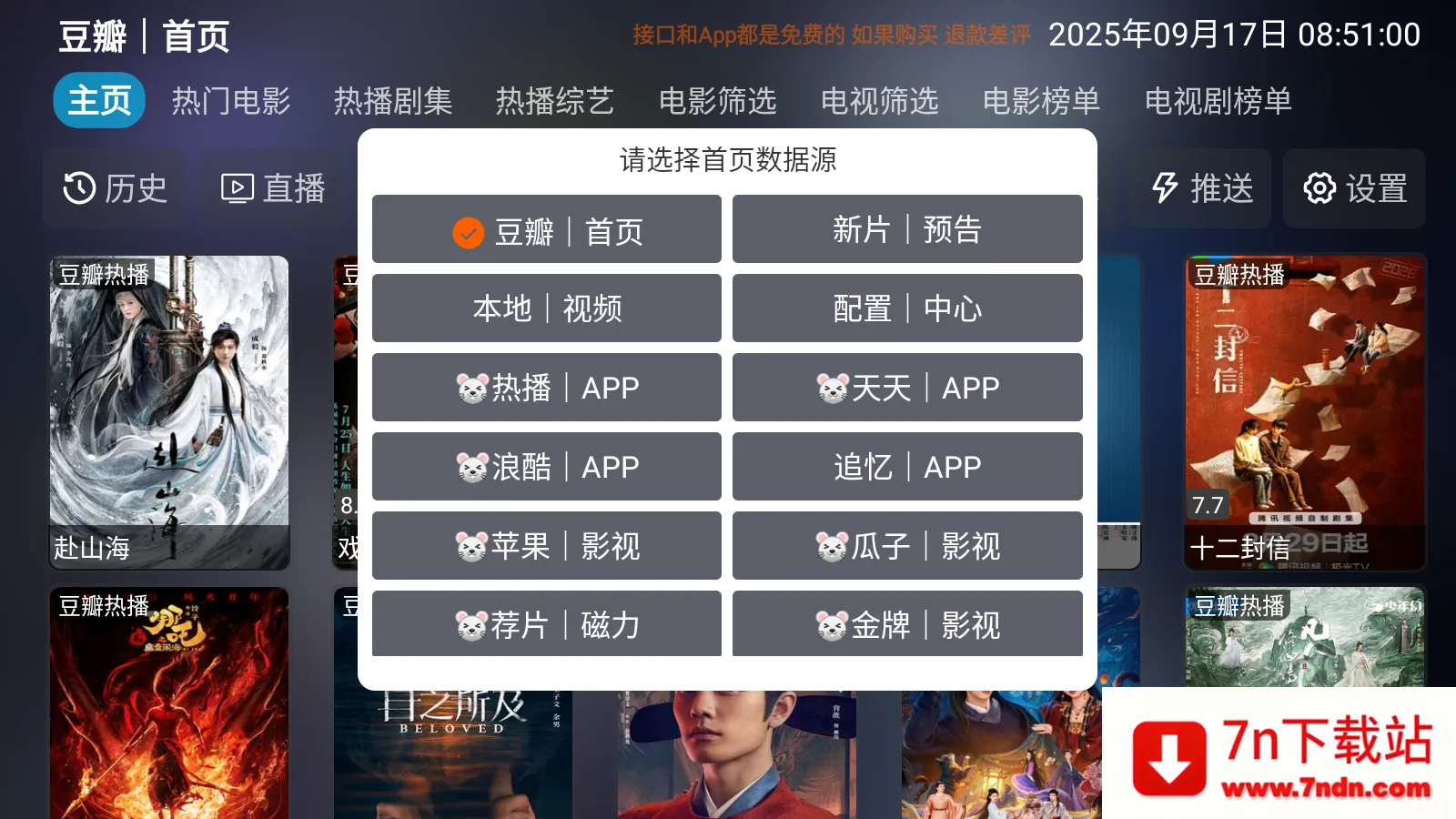Select 浪酷｜APP source

coord(546,468)
